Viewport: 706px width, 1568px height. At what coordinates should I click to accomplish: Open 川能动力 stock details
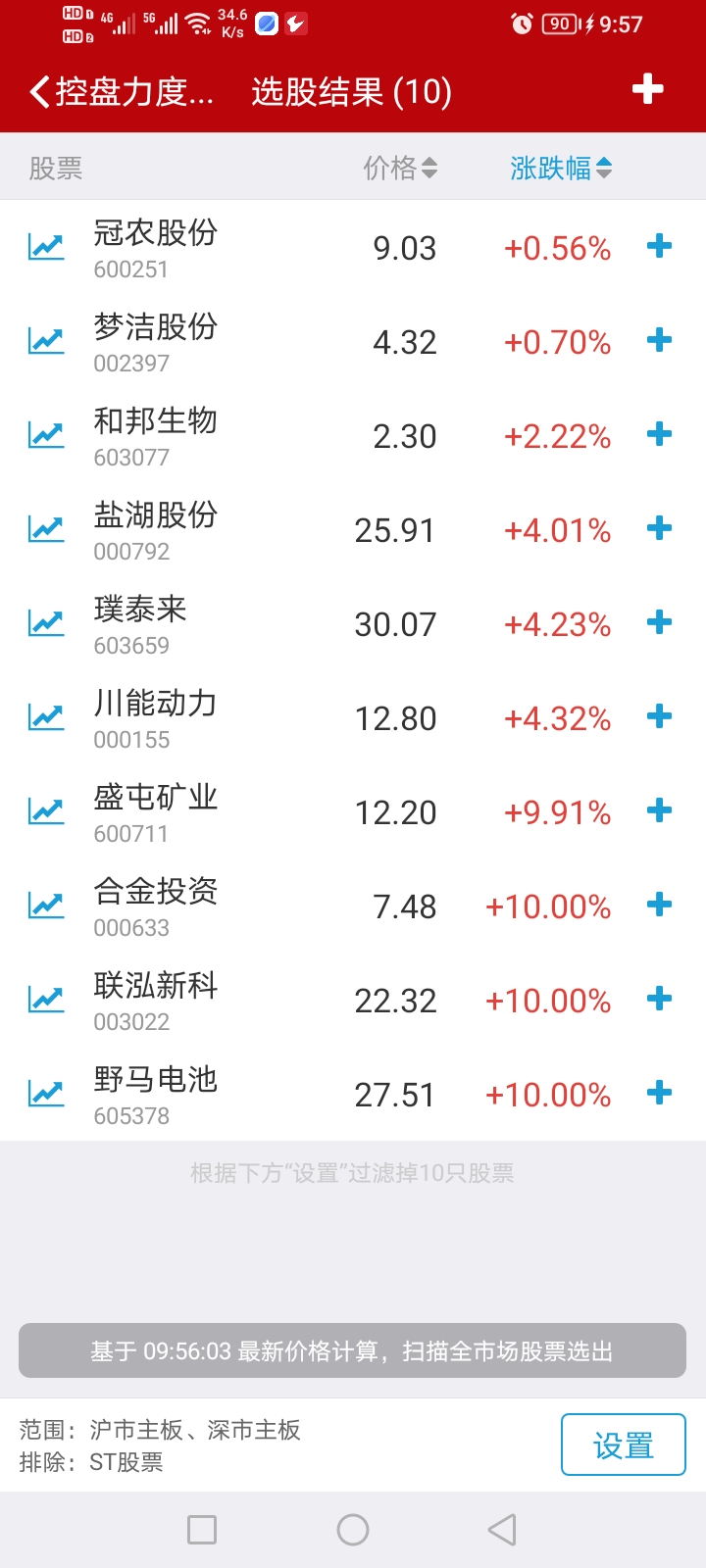tap(155, 717)
